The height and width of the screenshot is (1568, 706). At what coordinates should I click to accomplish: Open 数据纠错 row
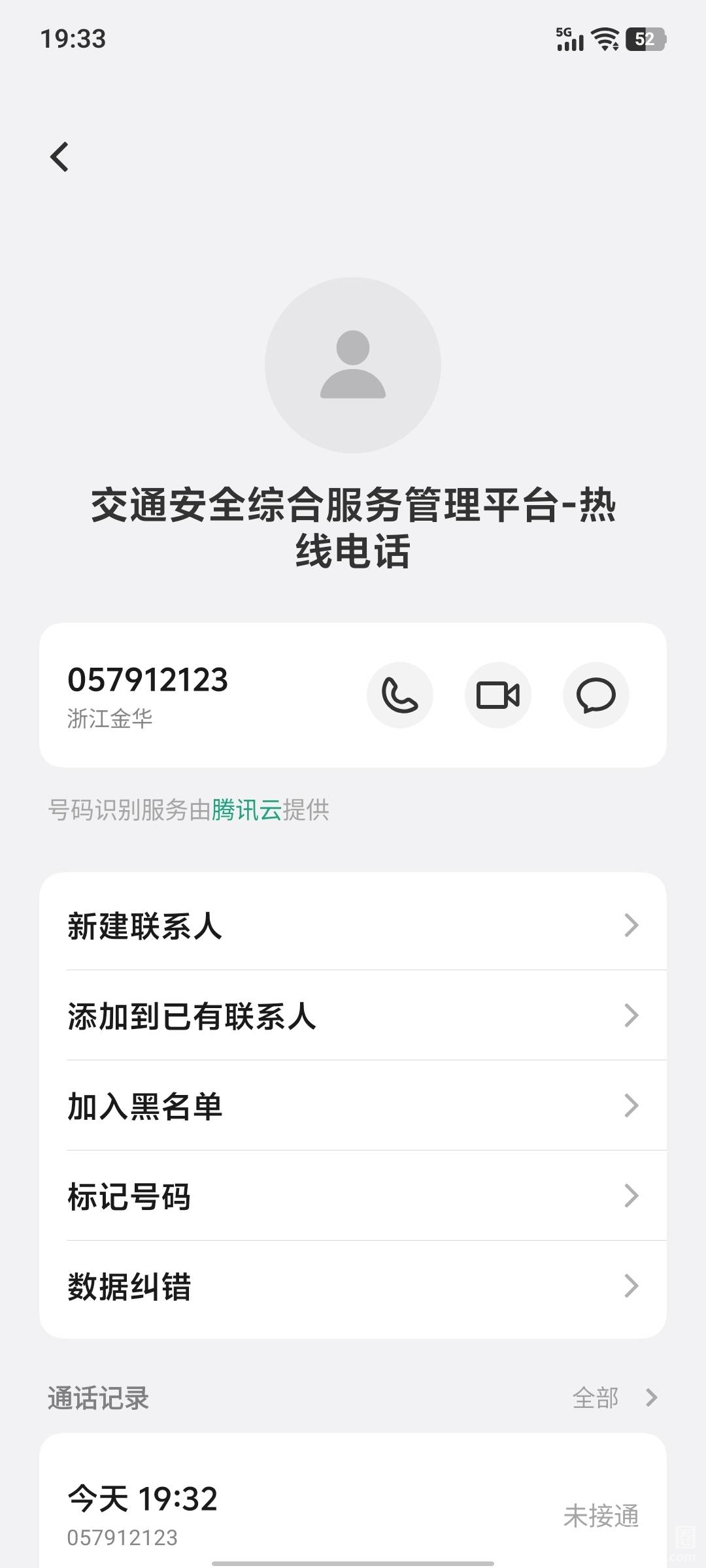(353, 1286)
